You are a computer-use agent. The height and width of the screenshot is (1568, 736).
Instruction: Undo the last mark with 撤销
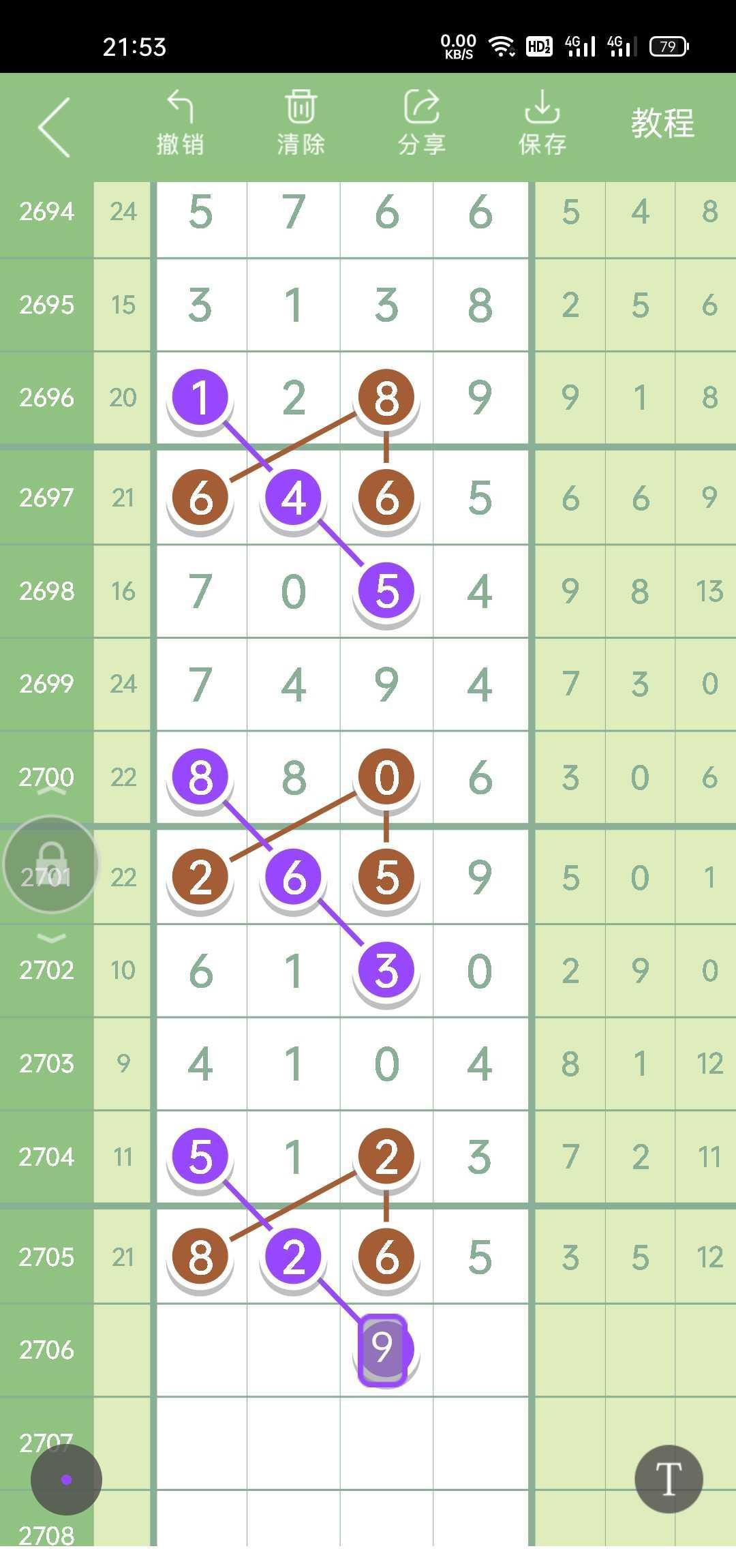pos(180,123)
